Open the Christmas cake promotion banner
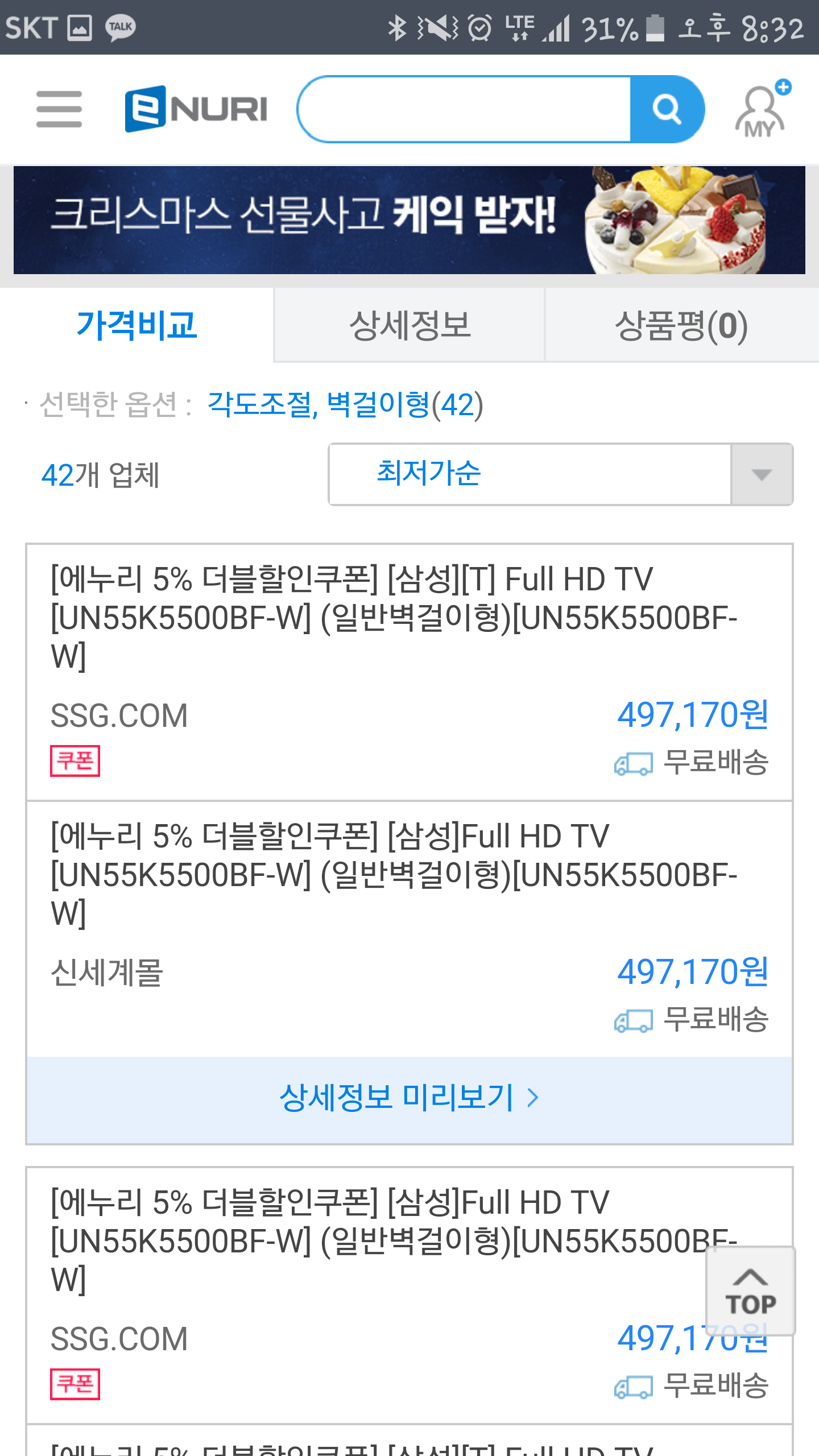This screenshot has height=1456, width=819. [x=409, y=220]
